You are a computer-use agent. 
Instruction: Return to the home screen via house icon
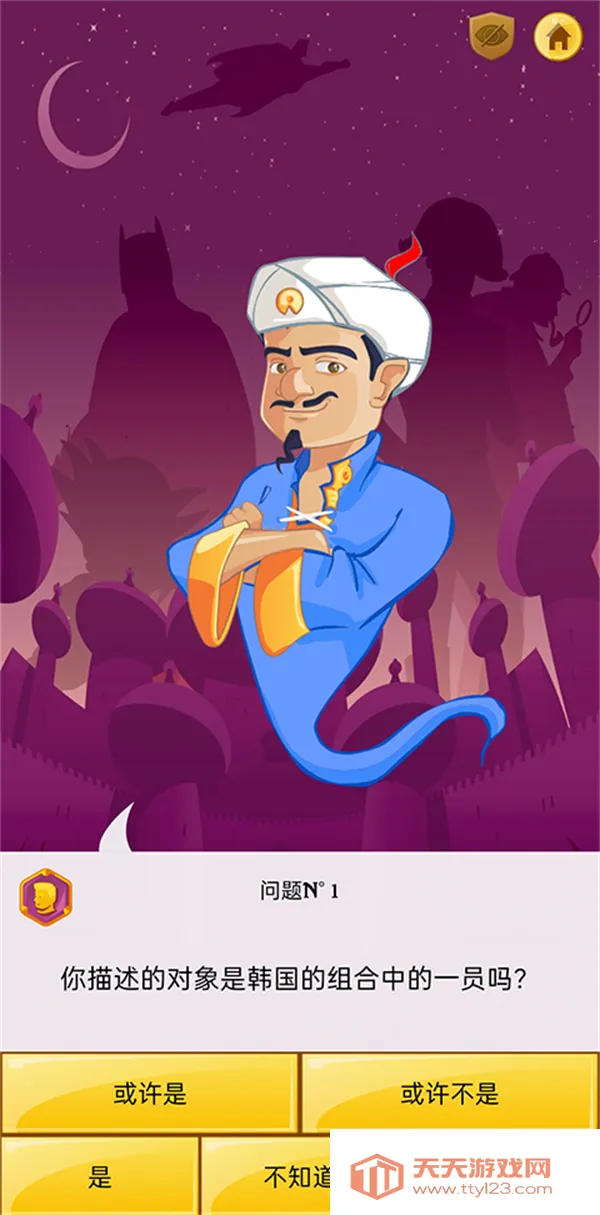559,37
